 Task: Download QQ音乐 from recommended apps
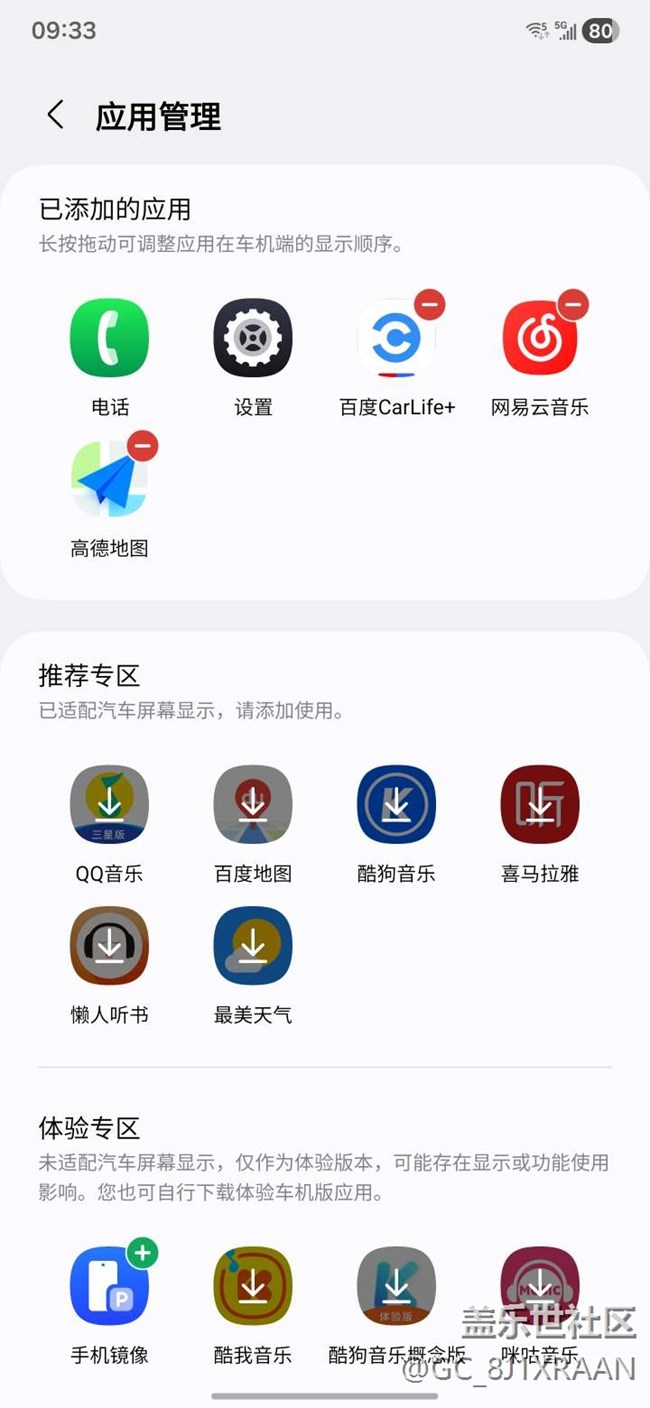click(x=109, y=804)
